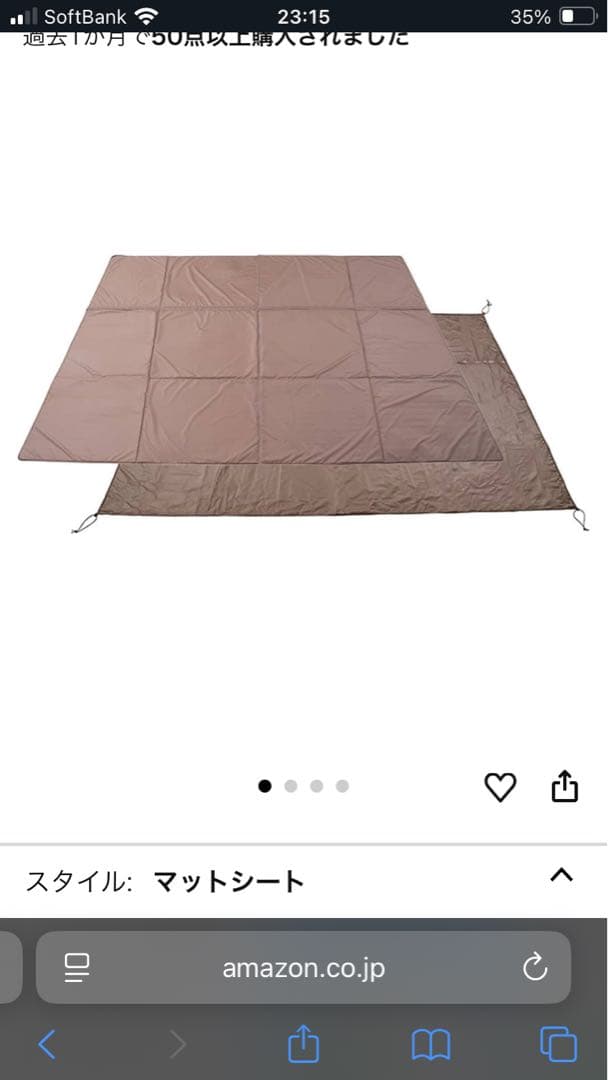Collapse the スタイル マットシート selector

point(562,876)
